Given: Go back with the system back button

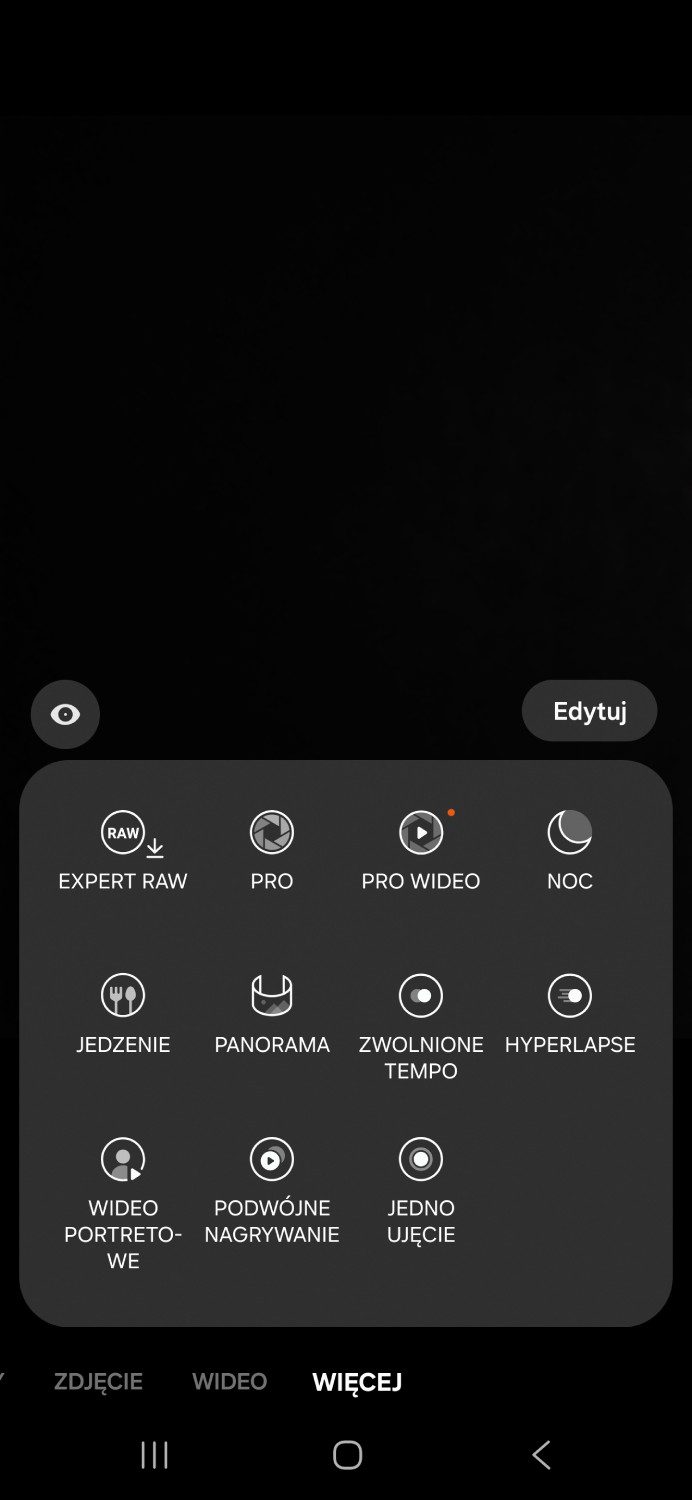Looking at the screenshot, I should pyautogui.click(x=541, y=1455).
